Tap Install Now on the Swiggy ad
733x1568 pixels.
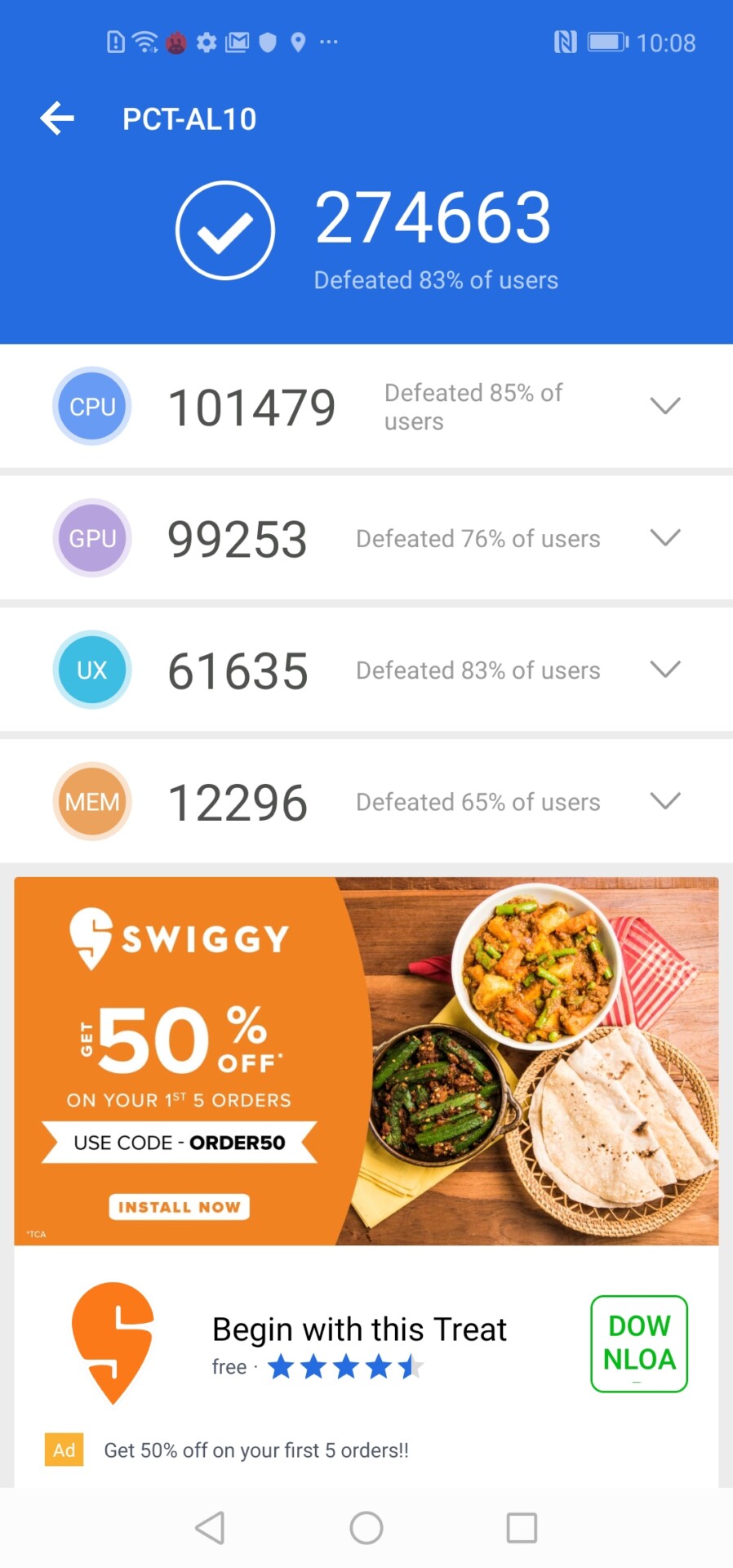pyautogui.click(x=179, y=1207)
